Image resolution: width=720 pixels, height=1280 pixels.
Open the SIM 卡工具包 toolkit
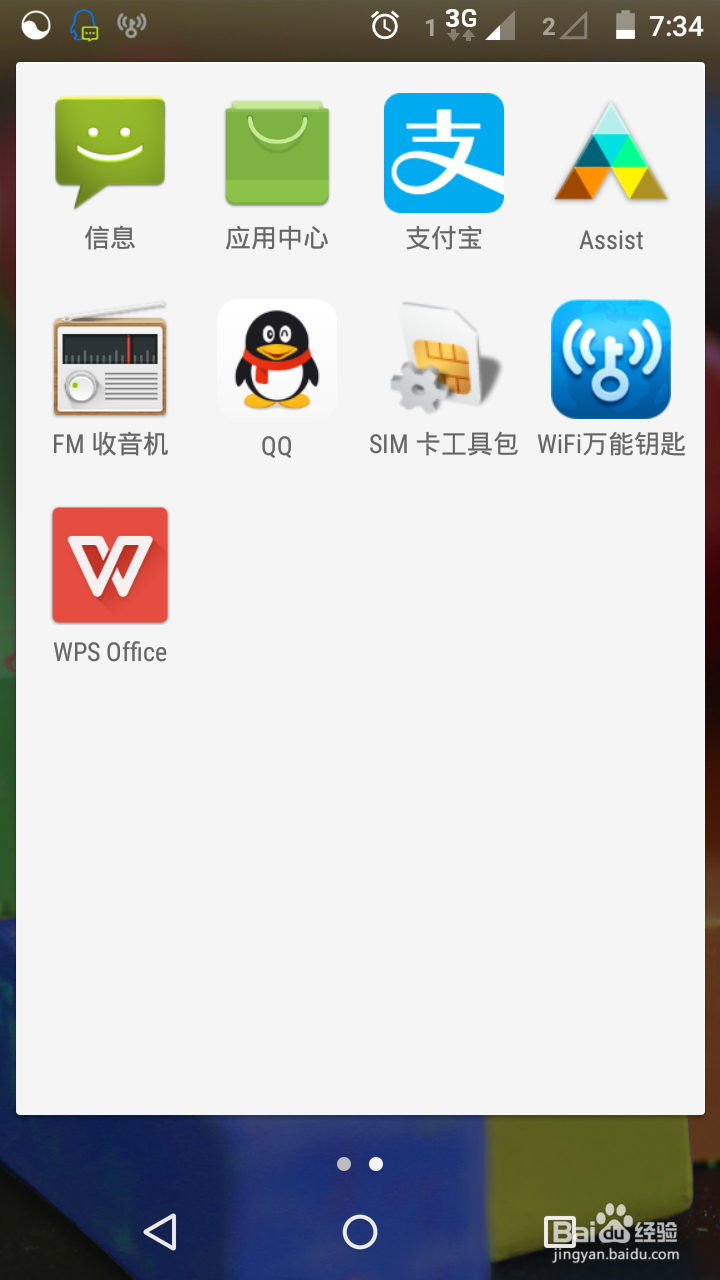point(443,358)
